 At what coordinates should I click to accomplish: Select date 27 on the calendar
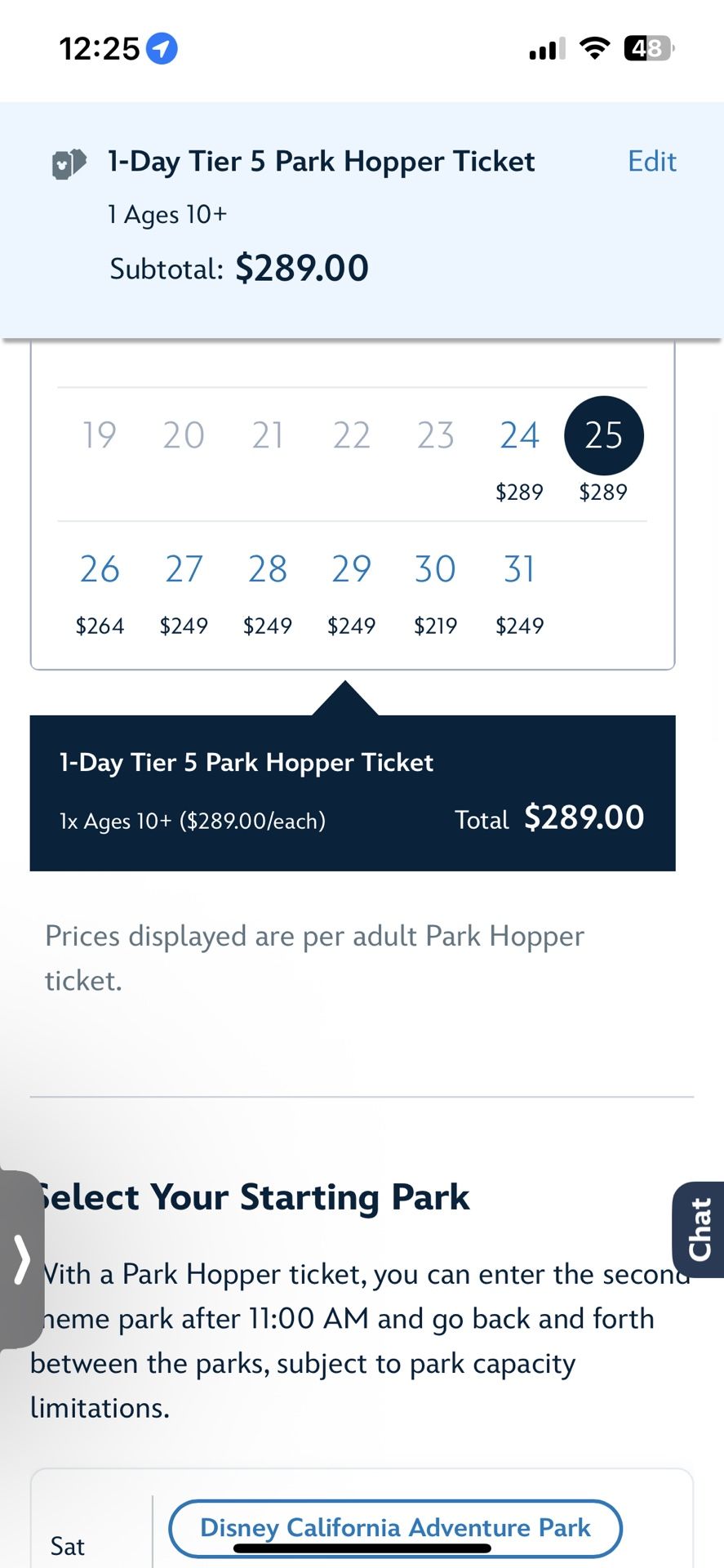pos(184,569)
